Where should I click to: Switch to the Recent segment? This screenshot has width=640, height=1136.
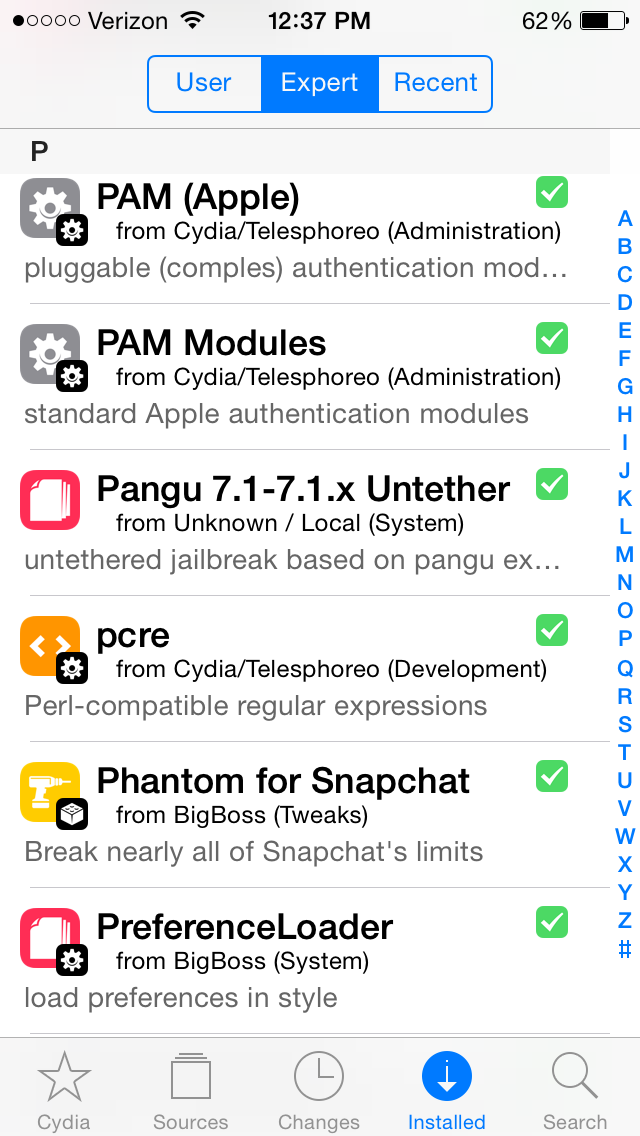pos(435,83)
